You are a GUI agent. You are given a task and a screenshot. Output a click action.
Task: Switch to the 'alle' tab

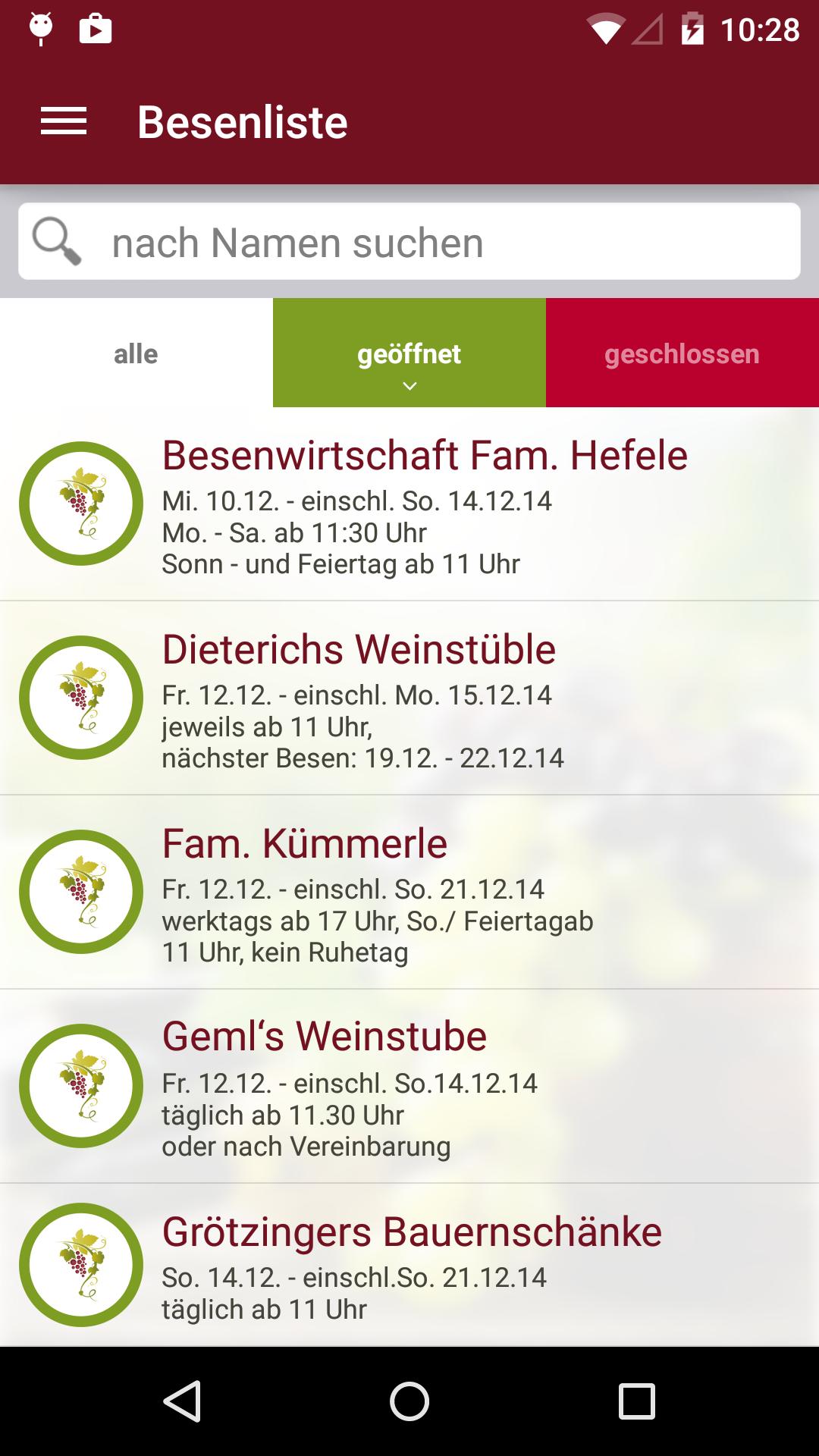[x=136, y=353]
